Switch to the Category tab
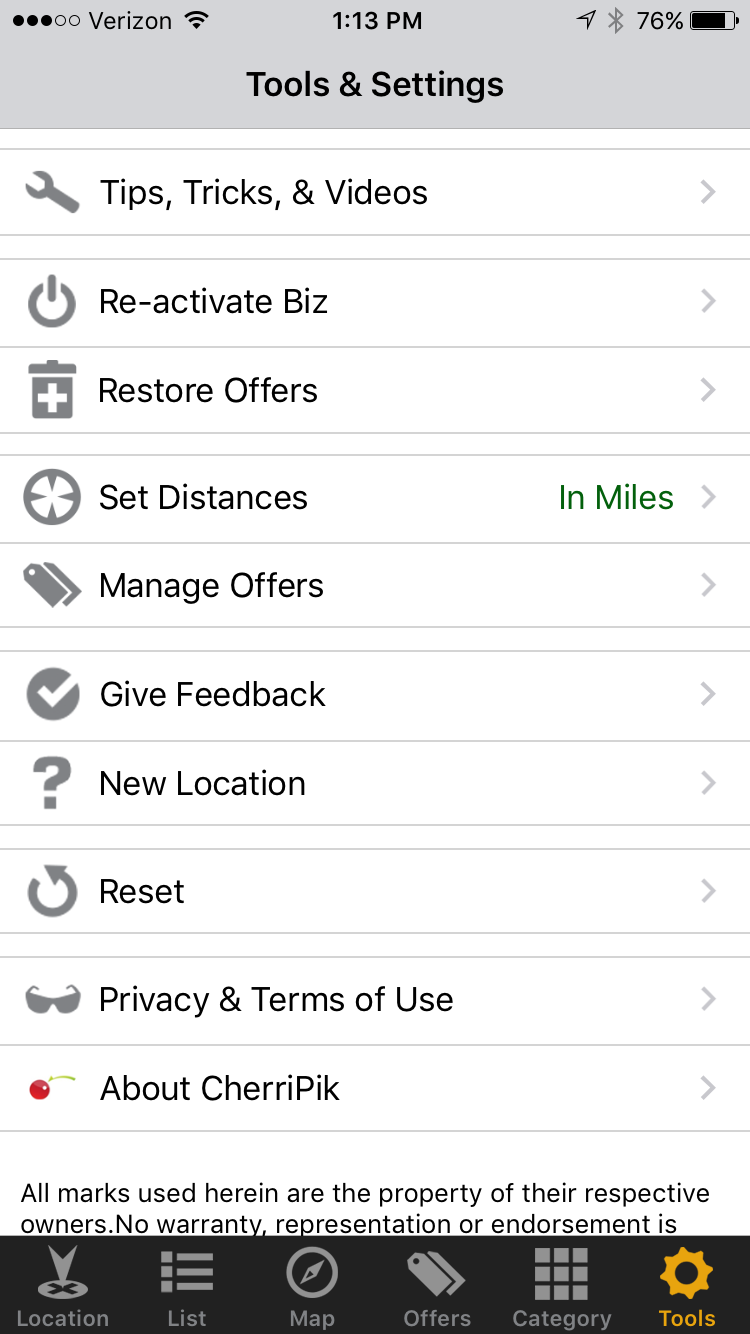The image size is (750, 1334). tap(561, 1287)
